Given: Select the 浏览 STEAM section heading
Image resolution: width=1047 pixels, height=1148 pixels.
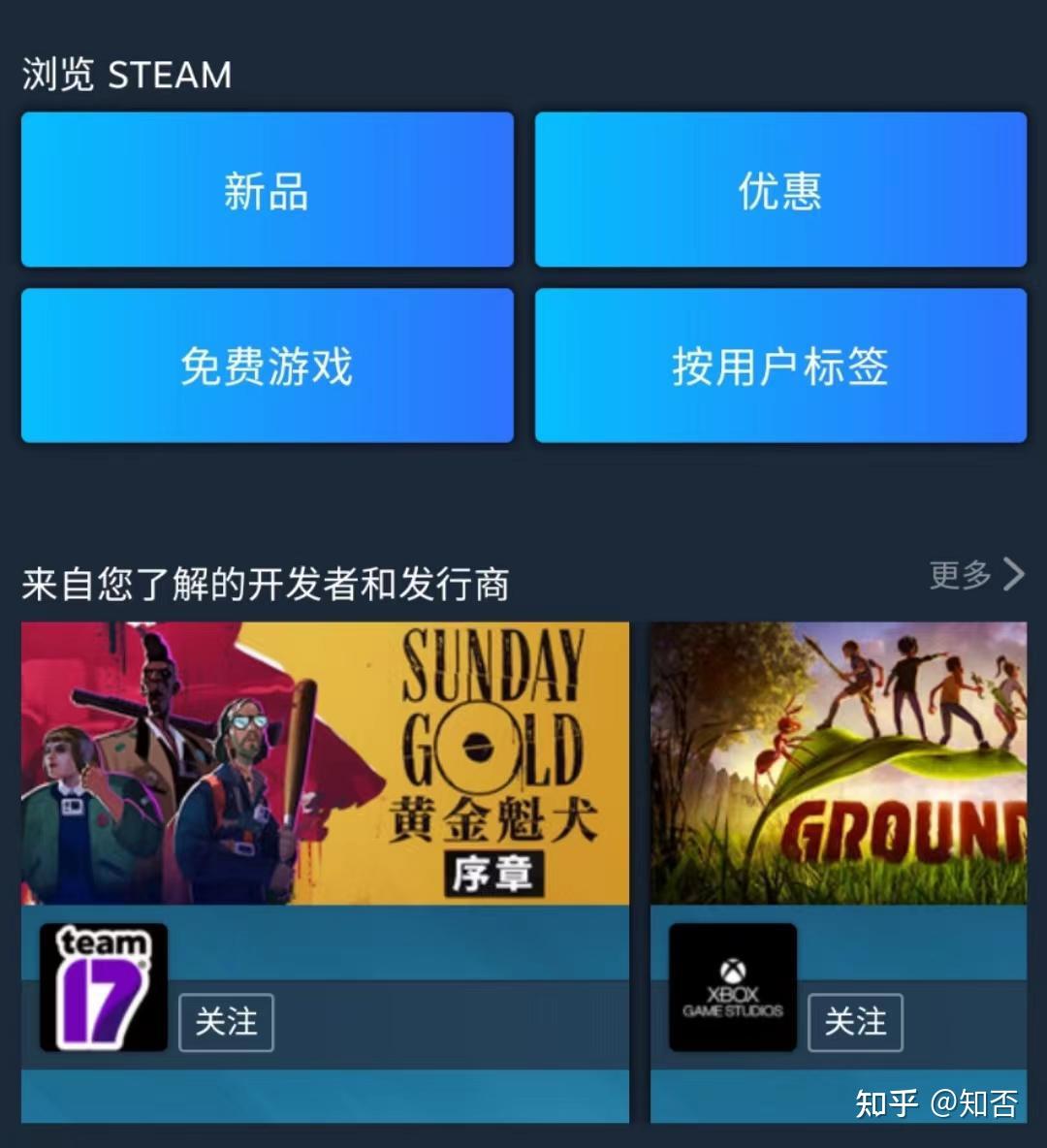Looking at the screenshot, I should click(x=124, y=74).
